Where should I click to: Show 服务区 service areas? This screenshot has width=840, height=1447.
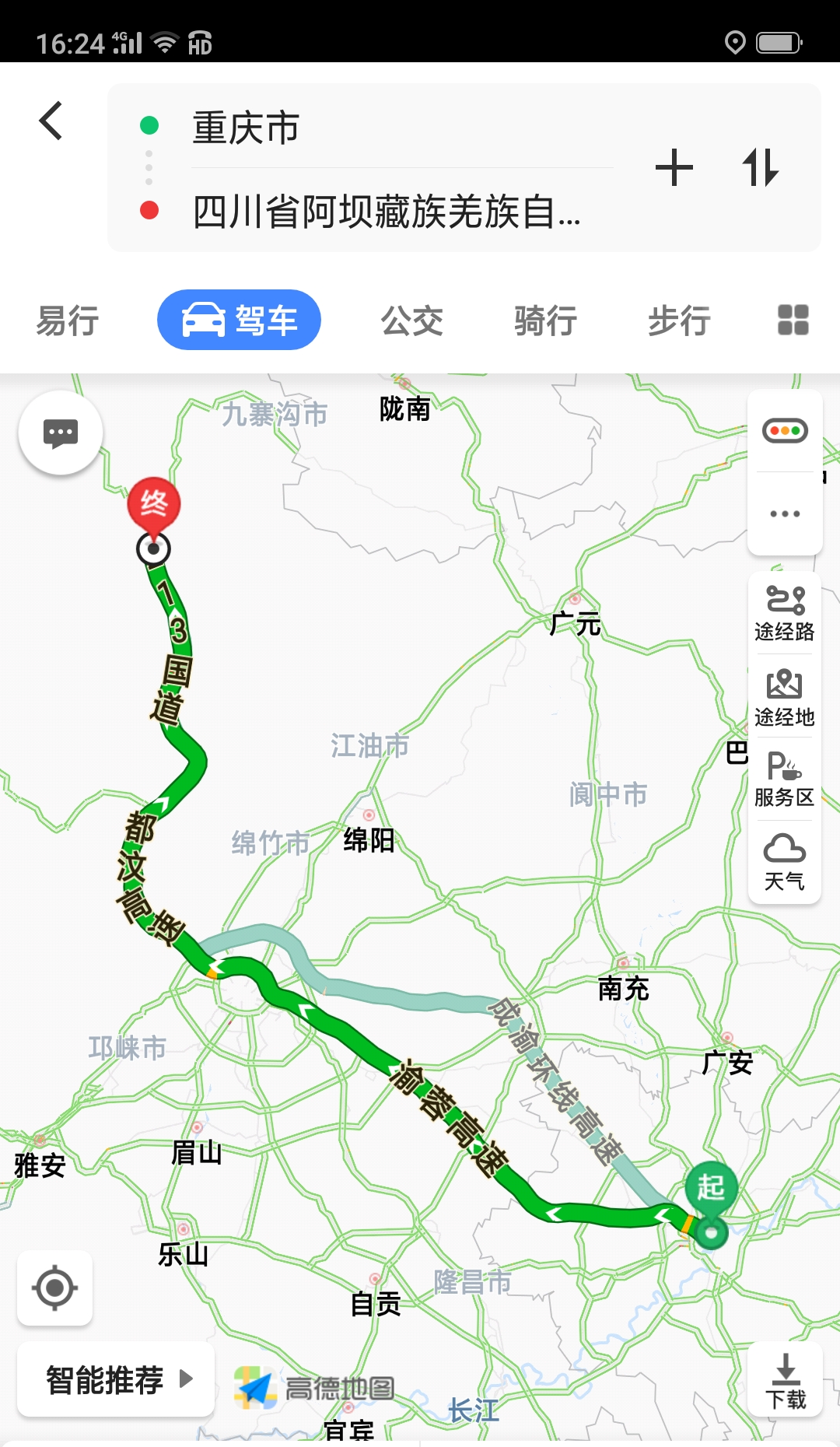(785, 780)
